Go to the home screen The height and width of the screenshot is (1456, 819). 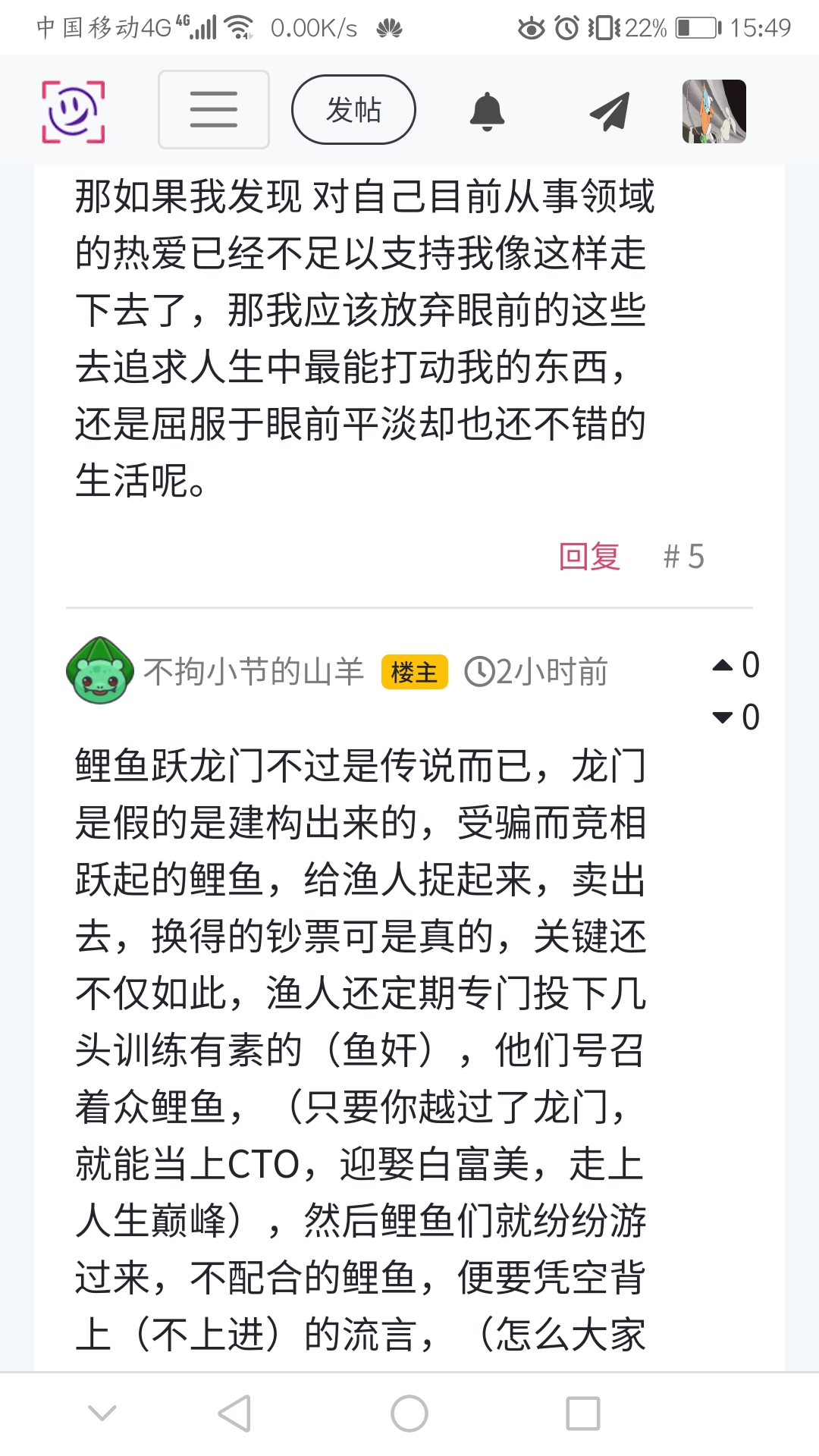(409, 1414)
